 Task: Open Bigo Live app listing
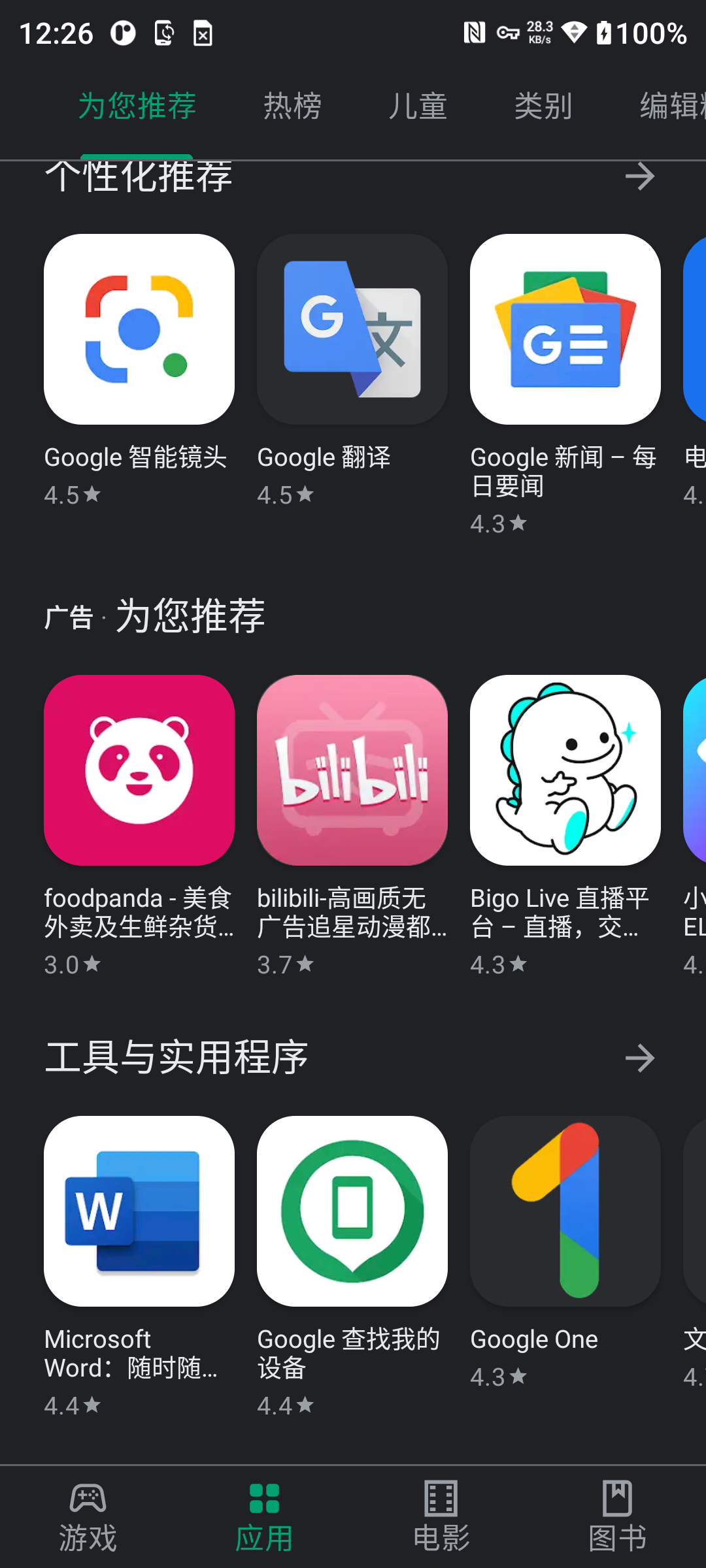coord(565,770)
